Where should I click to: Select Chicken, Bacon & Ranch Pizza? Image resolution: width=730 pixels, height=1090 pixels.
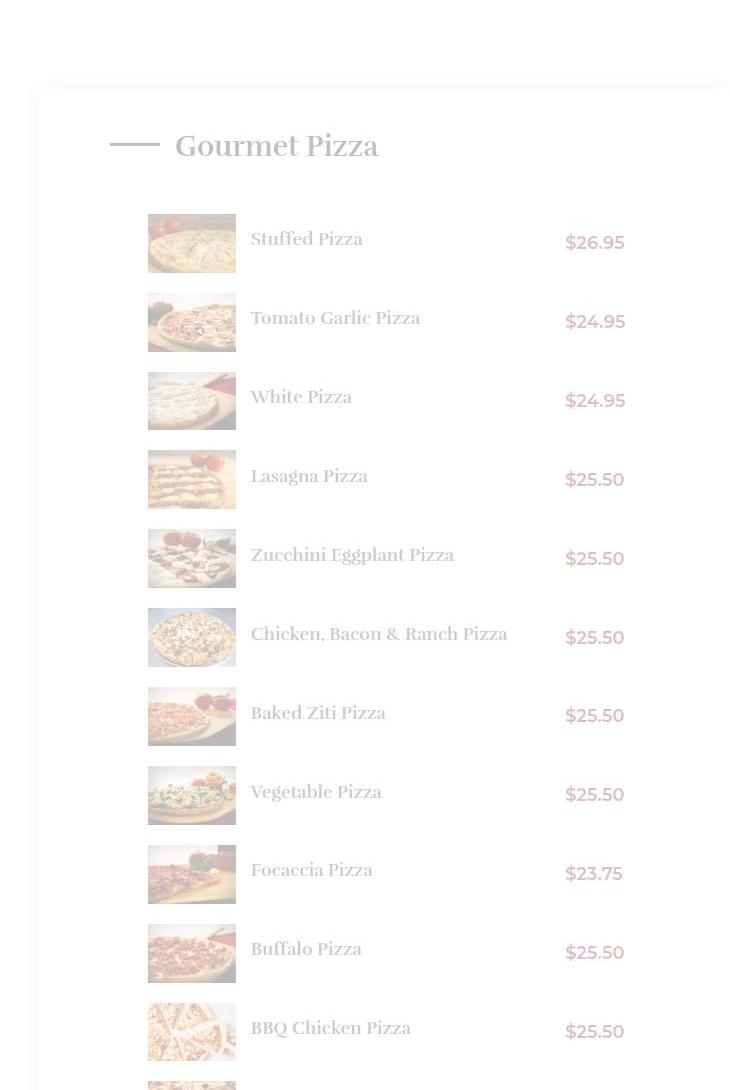pos(379,634)
